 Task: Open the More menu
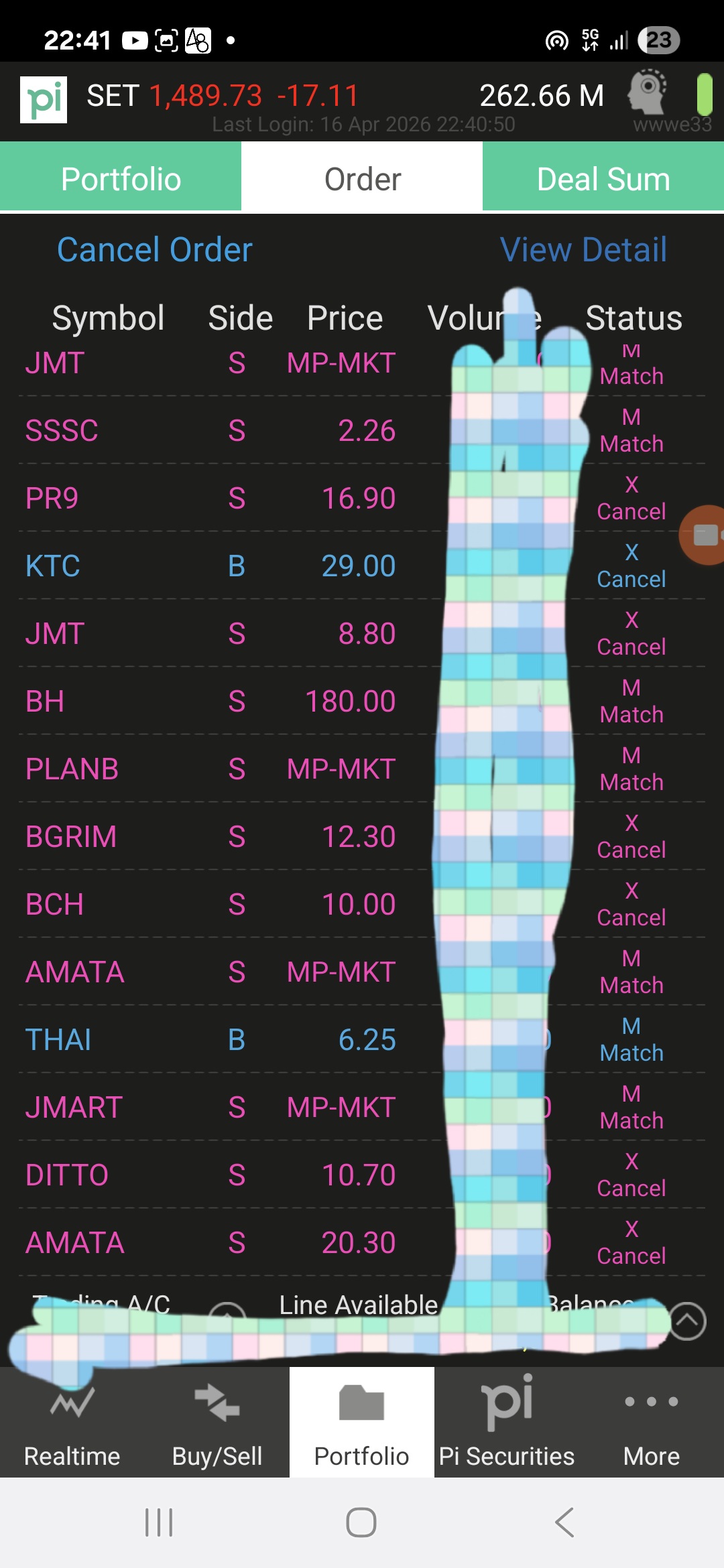pos(652,1422)
